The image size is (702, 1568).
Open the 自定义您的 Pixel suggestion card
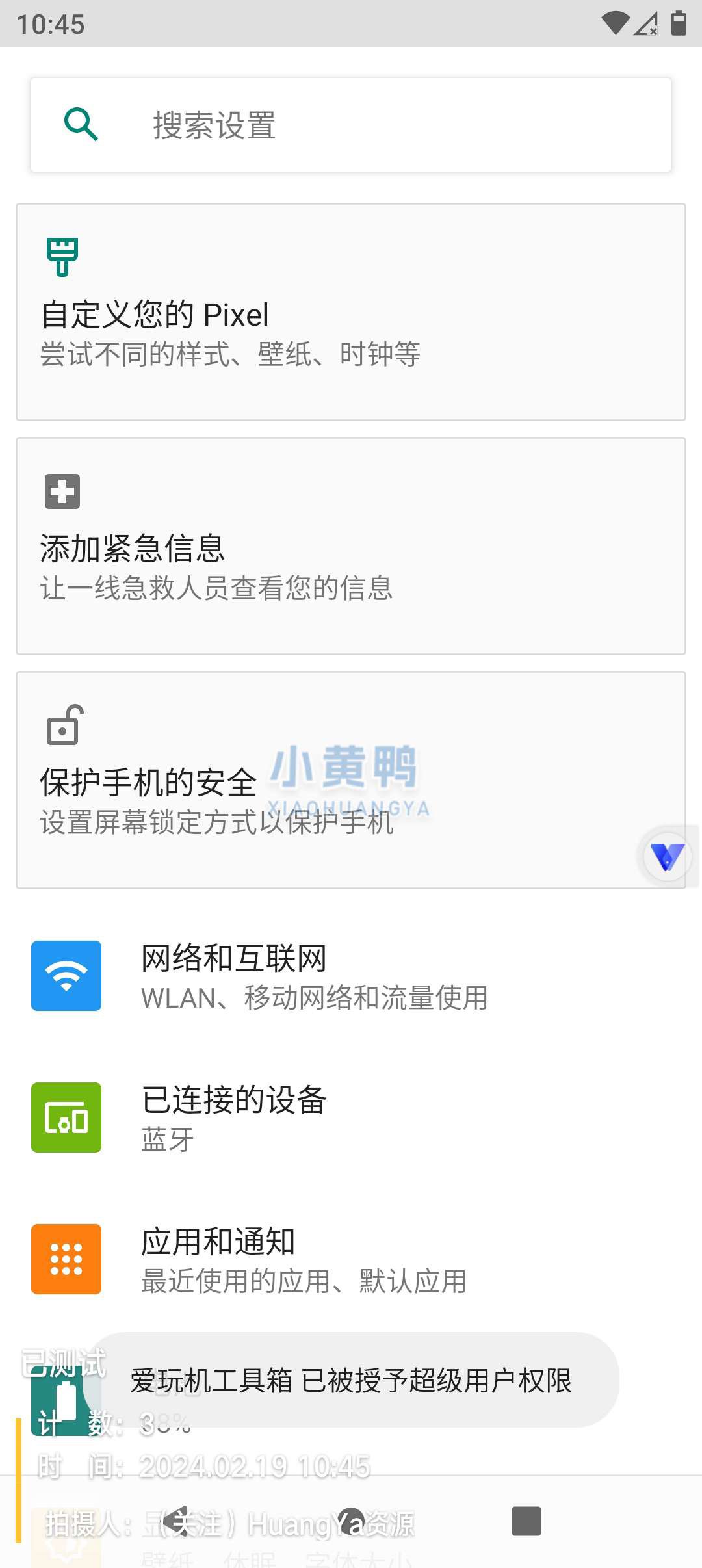click(x=351, y=311)
